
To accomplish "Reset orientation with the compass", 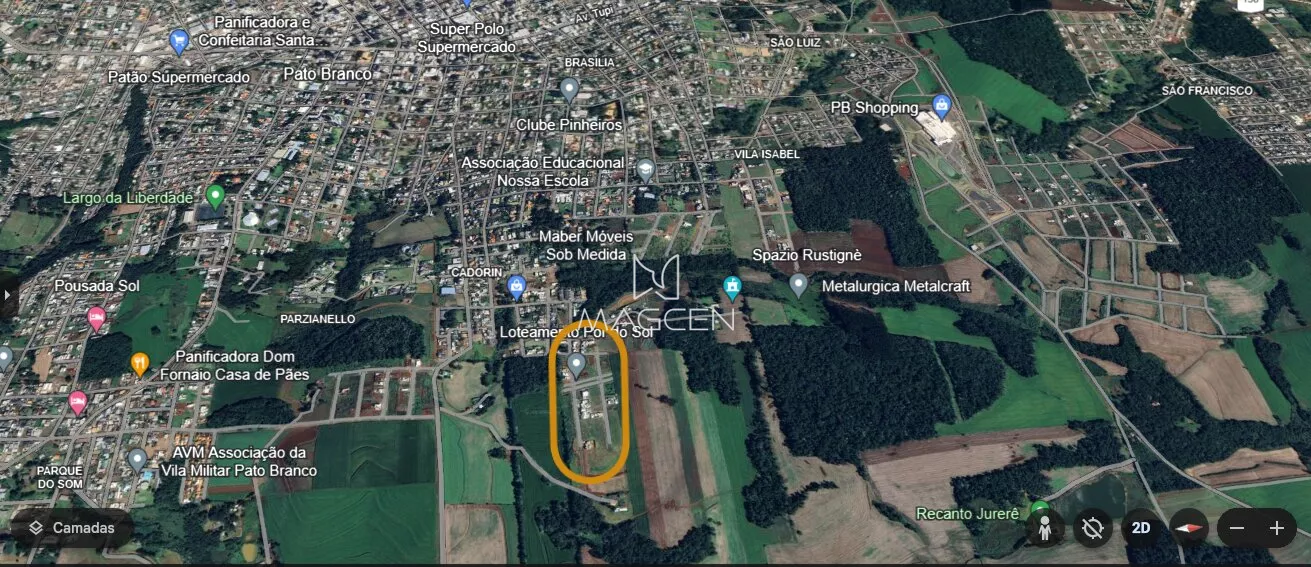I will tap(1188, 528).
